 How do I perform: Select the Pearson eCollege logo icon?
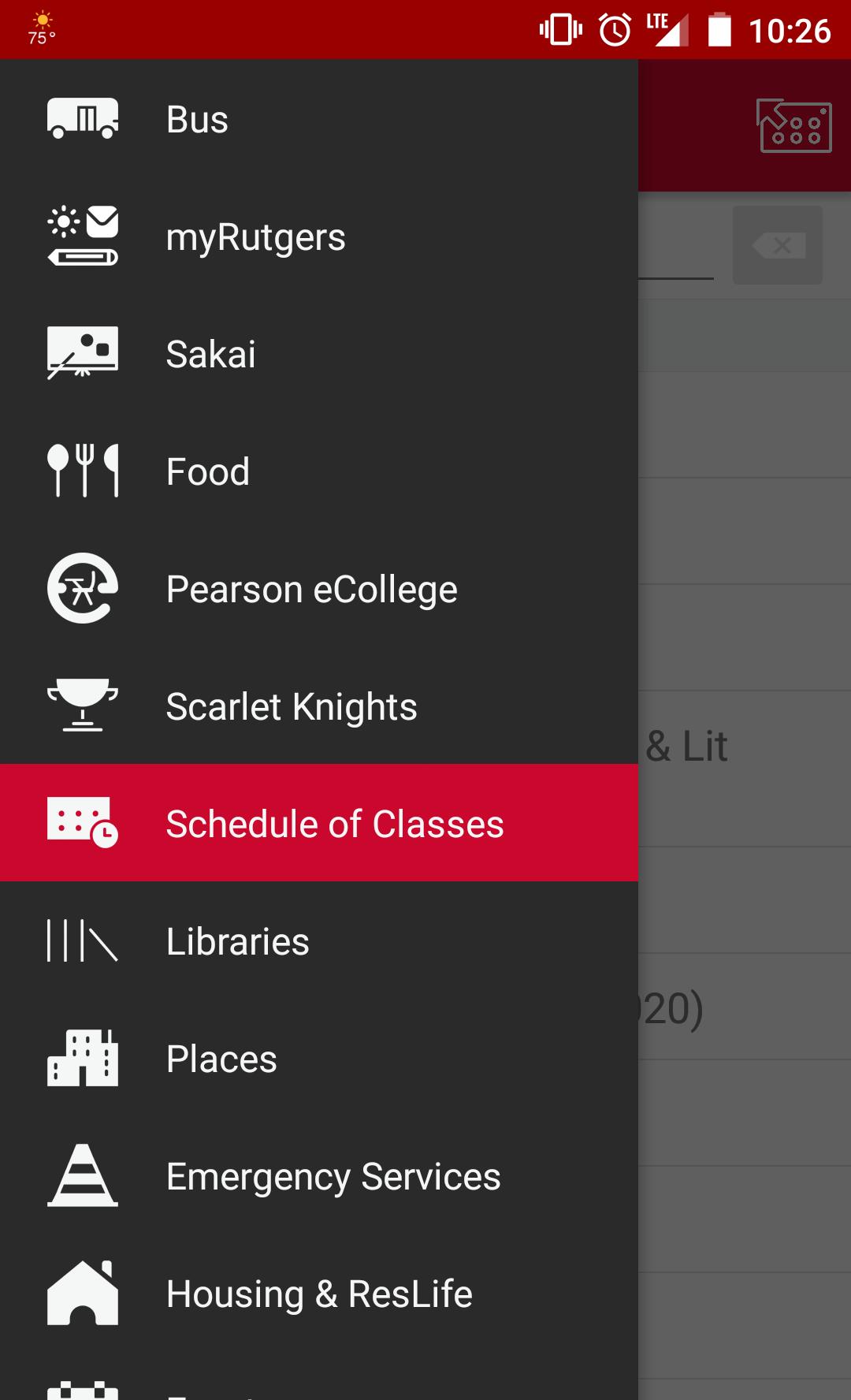tap(83, 588)
